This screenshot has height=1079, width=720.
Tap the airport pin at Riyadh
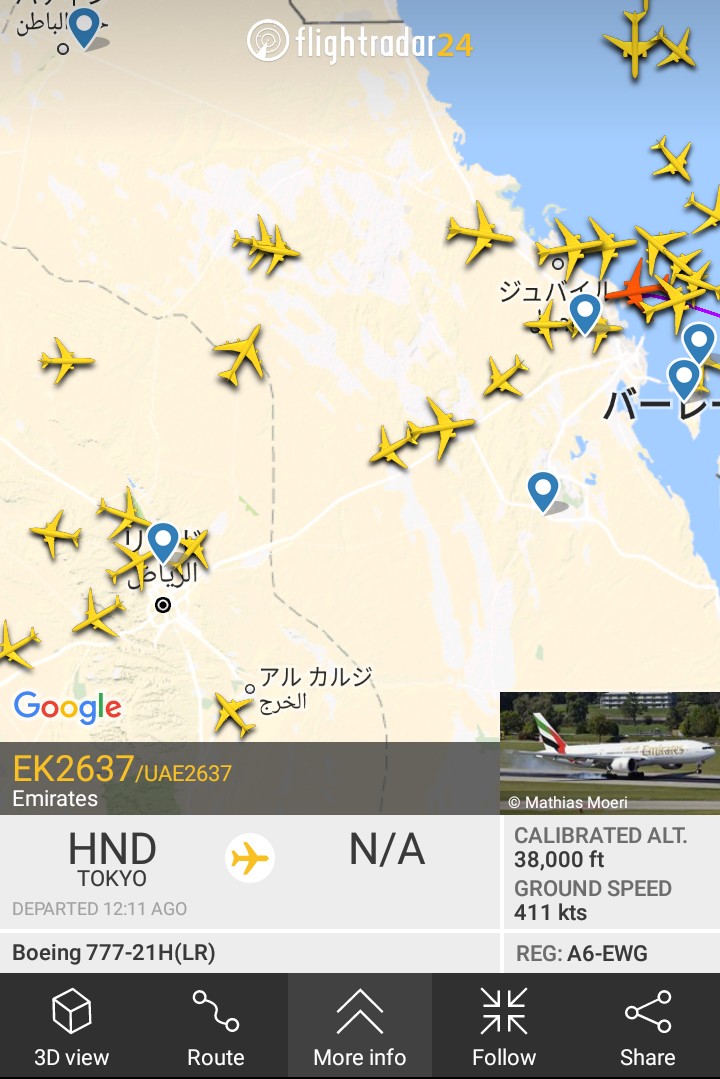tap(163, 541)
